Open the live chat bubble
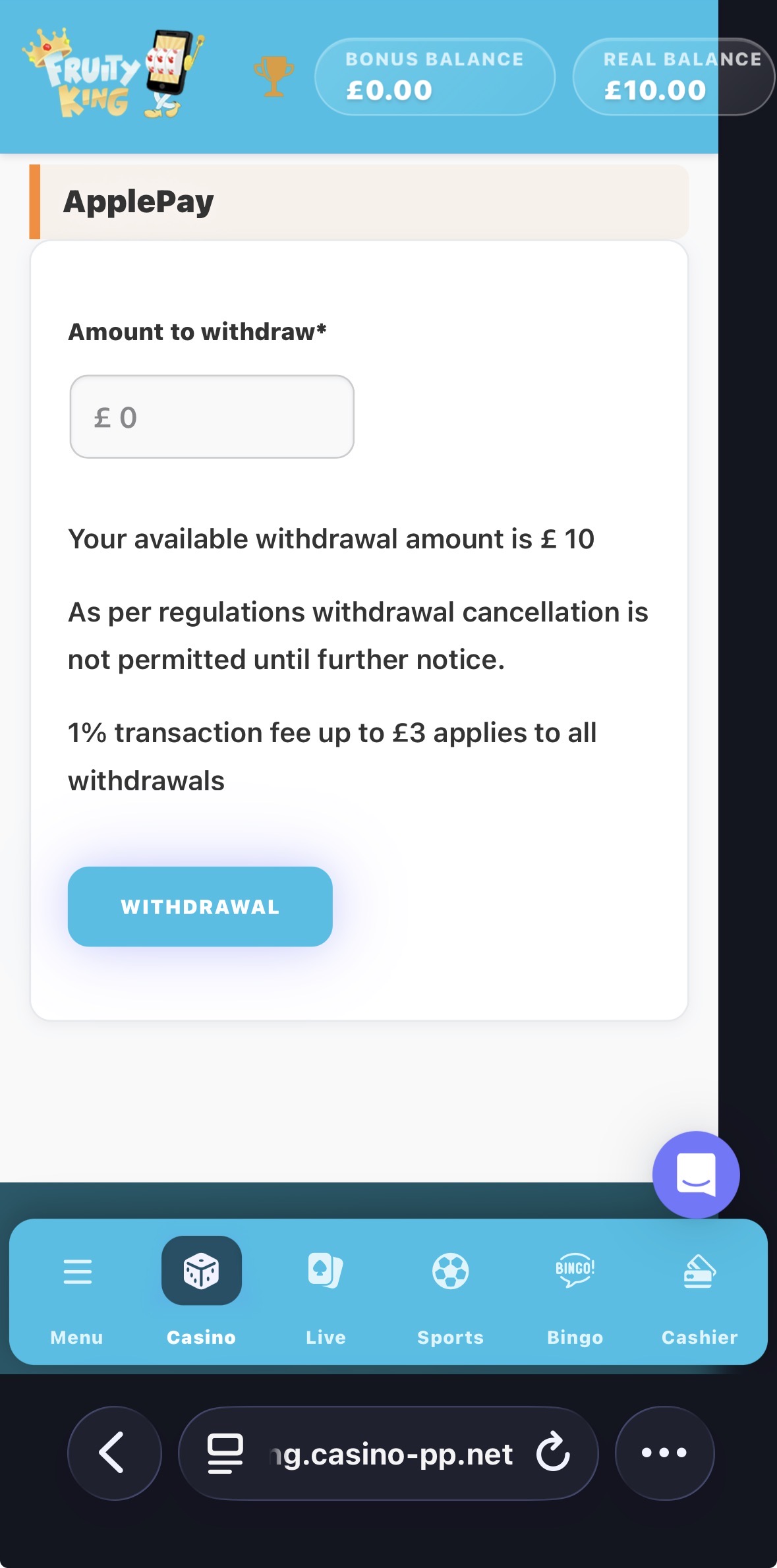Screen dimensions: 777x1568 click(696, 1175)
